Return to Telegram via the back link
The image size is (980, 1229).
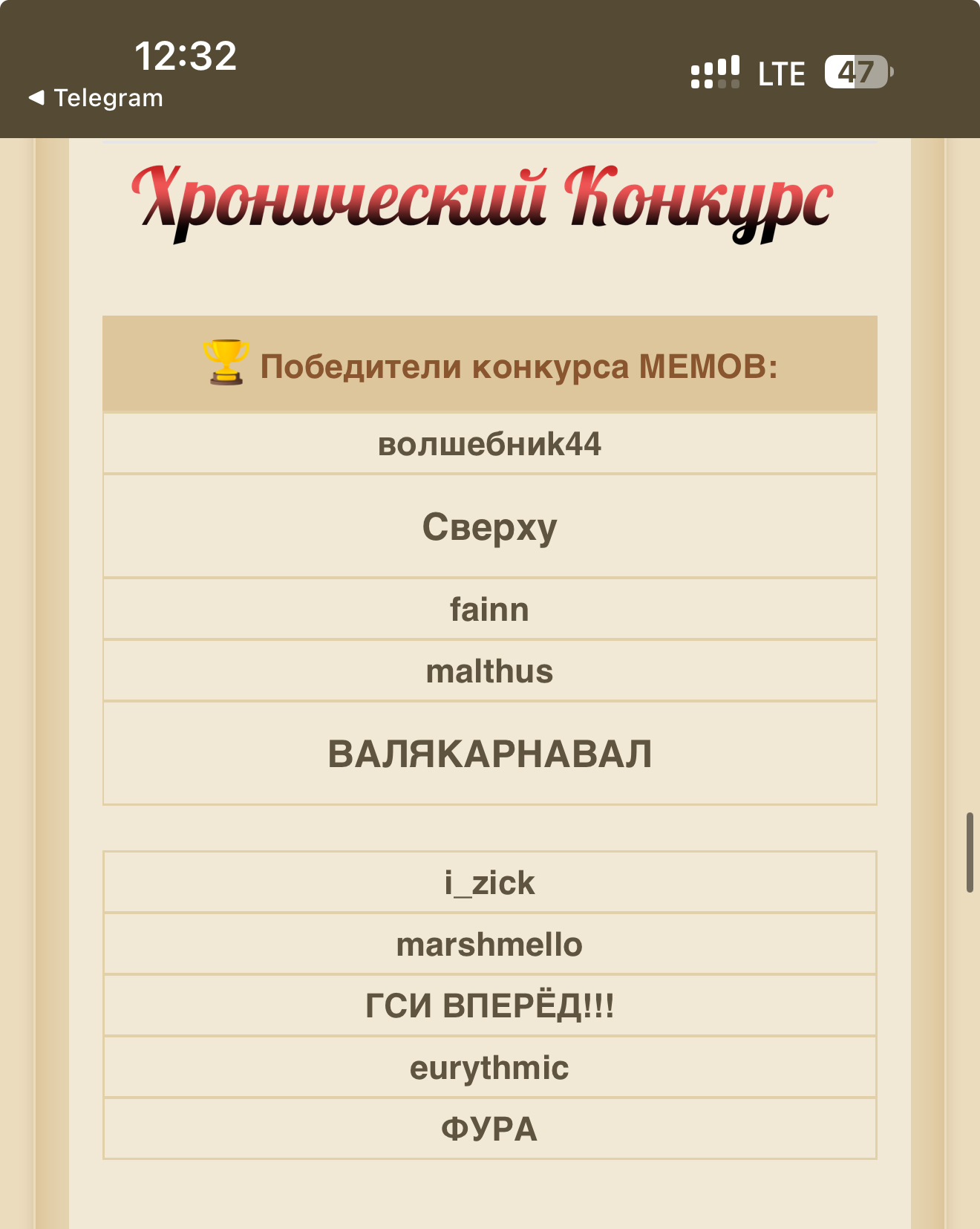97,98
